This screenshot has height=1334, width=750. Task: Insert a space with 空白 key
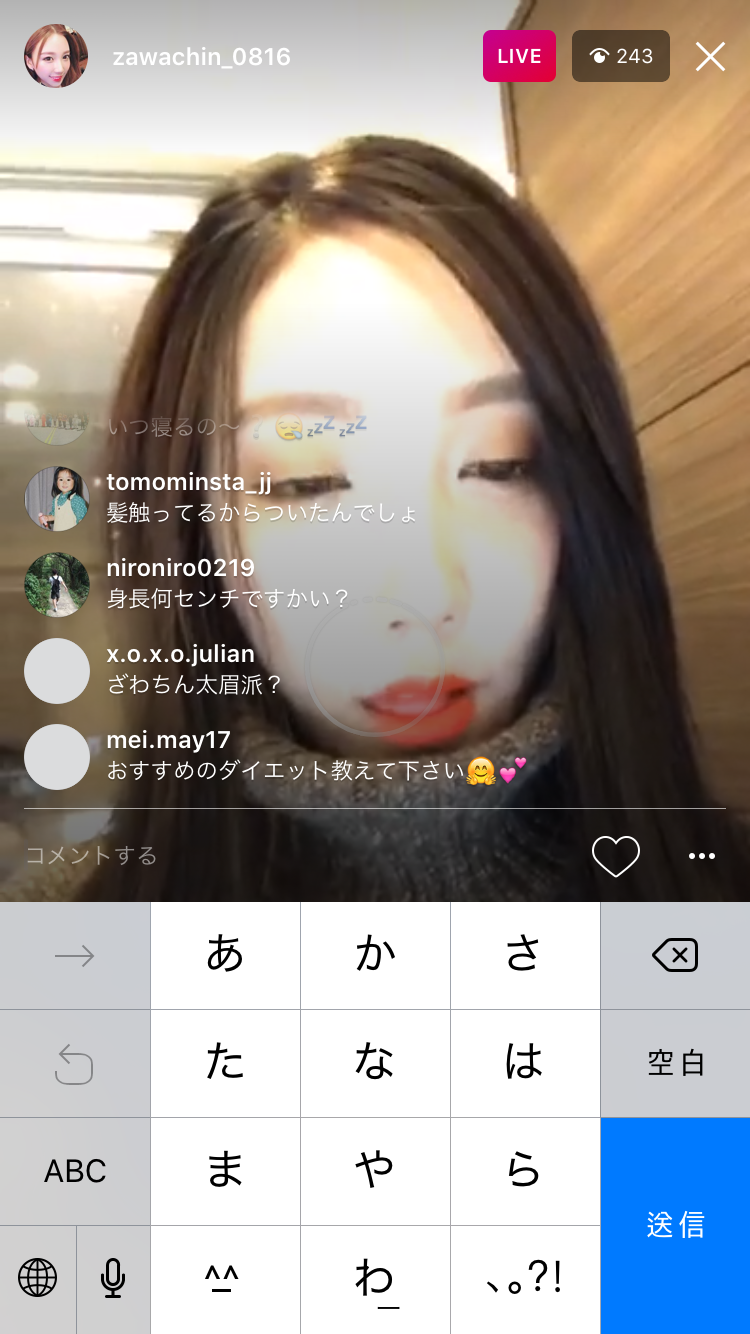point(675,1063)
